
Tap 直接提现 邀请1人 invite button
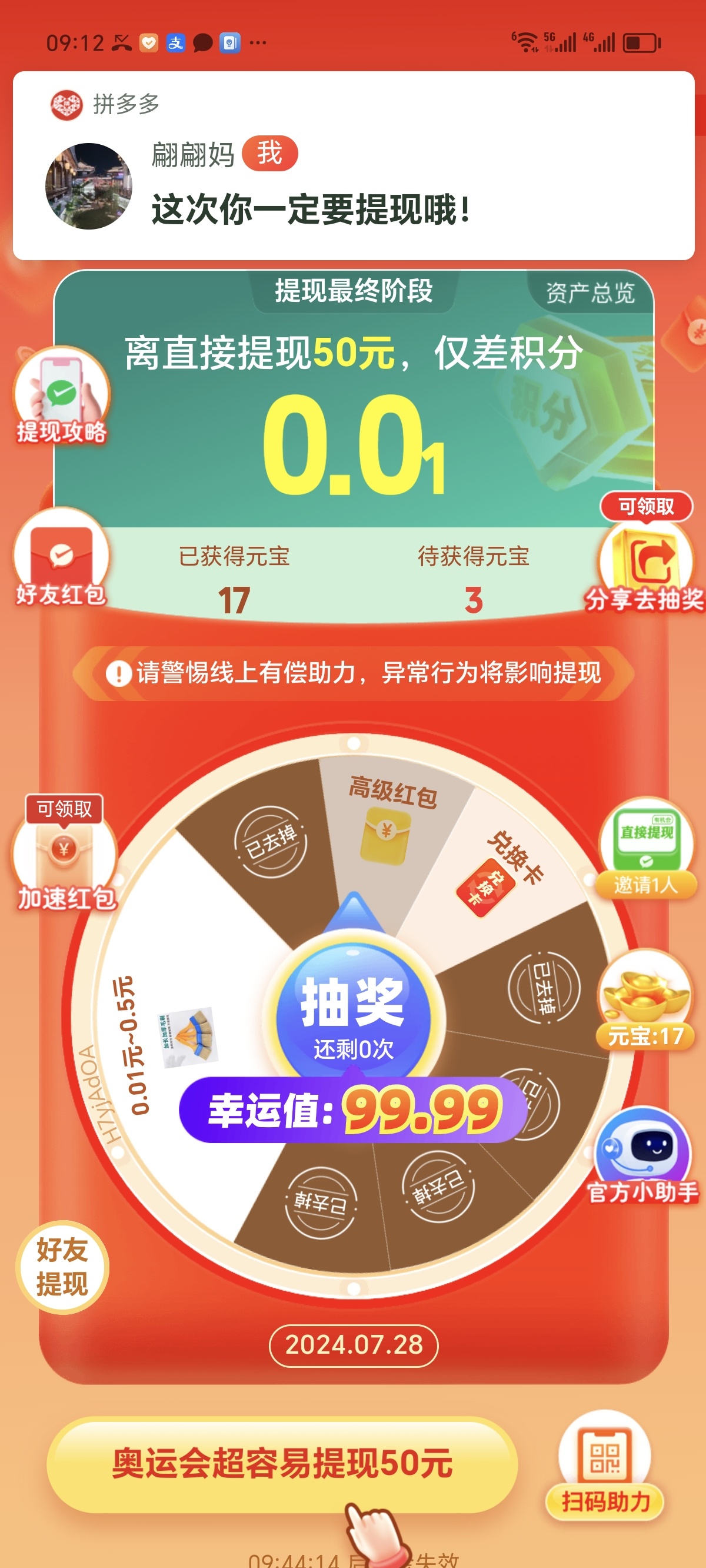coord(647,849)
